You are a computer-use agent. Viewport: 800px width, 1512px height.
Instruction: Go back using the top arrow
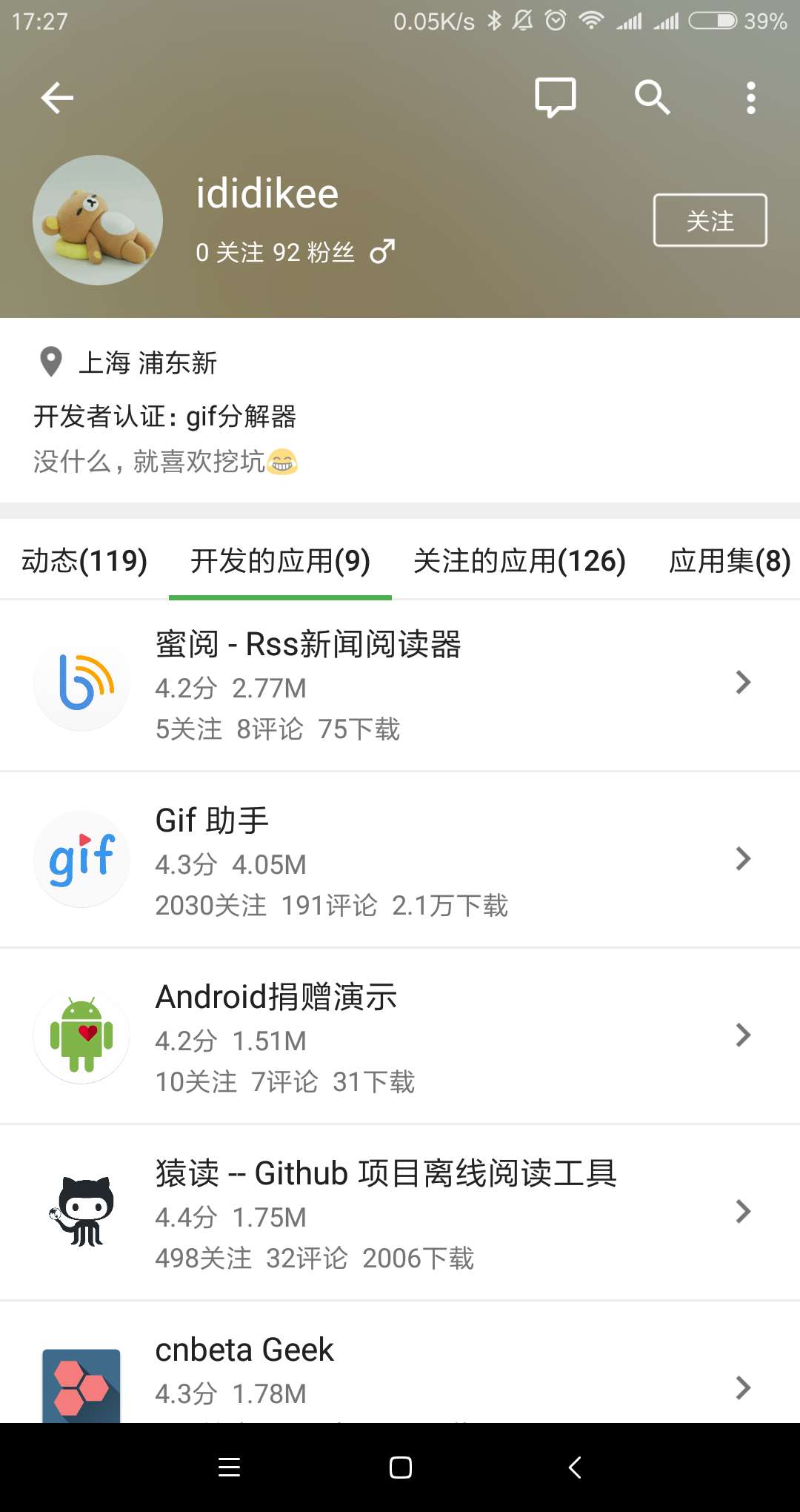pyautogui.click(x=57, y=98)
